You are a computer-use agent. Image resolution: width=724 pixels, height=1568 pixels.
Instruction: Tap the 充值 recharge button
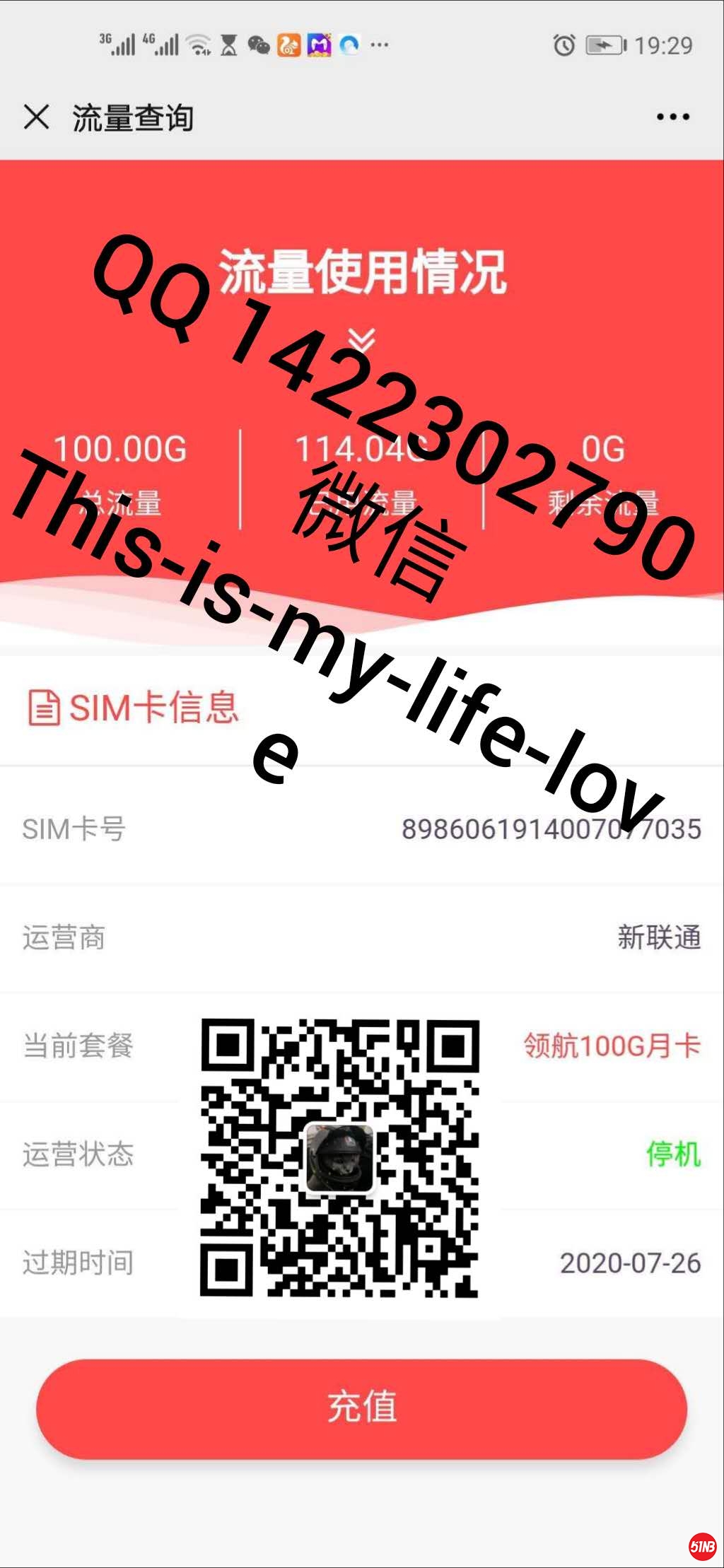point(361,1408)
